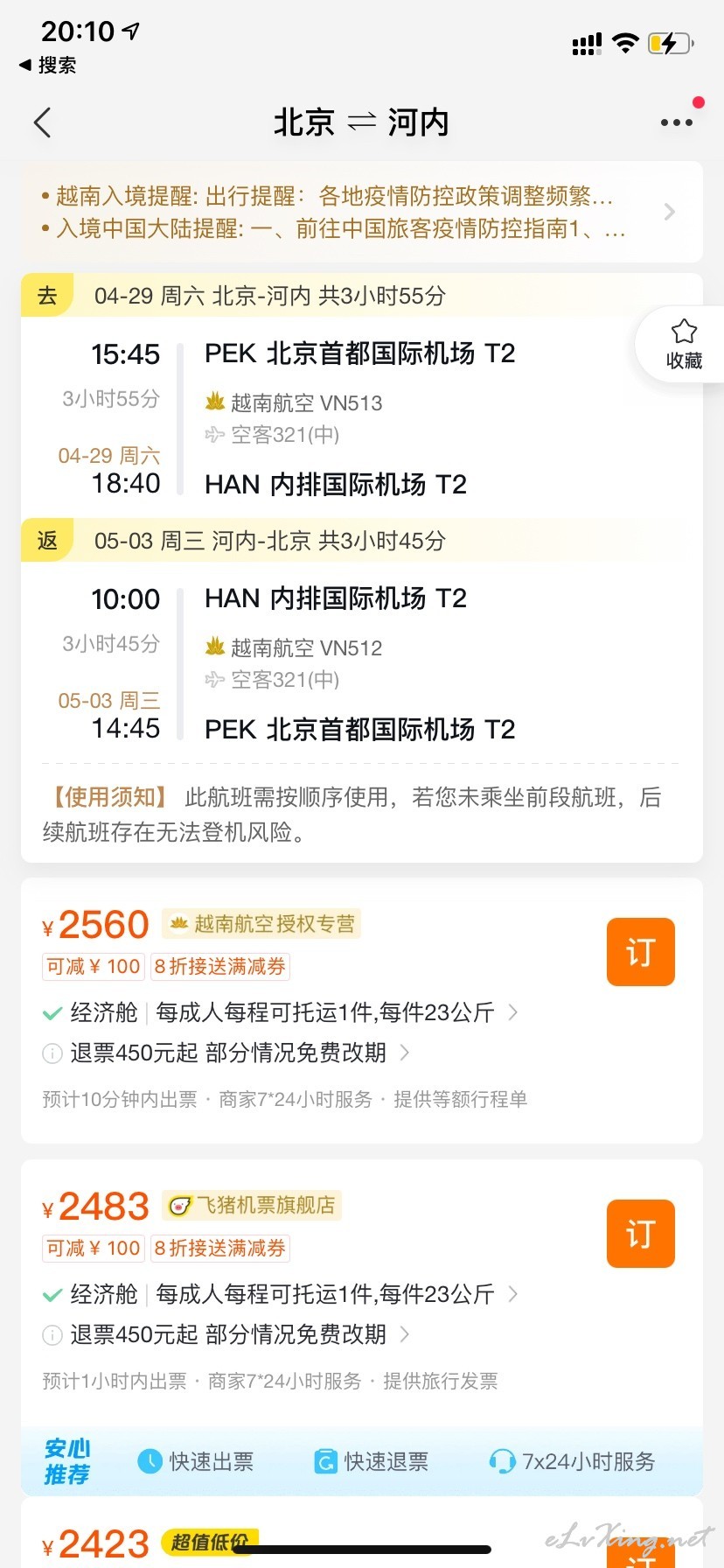Image resolution: width=724 pixels, height=1568 pixels.
Task: Return to 搜索 via the status bar link
Action: (x=48, y=65)
